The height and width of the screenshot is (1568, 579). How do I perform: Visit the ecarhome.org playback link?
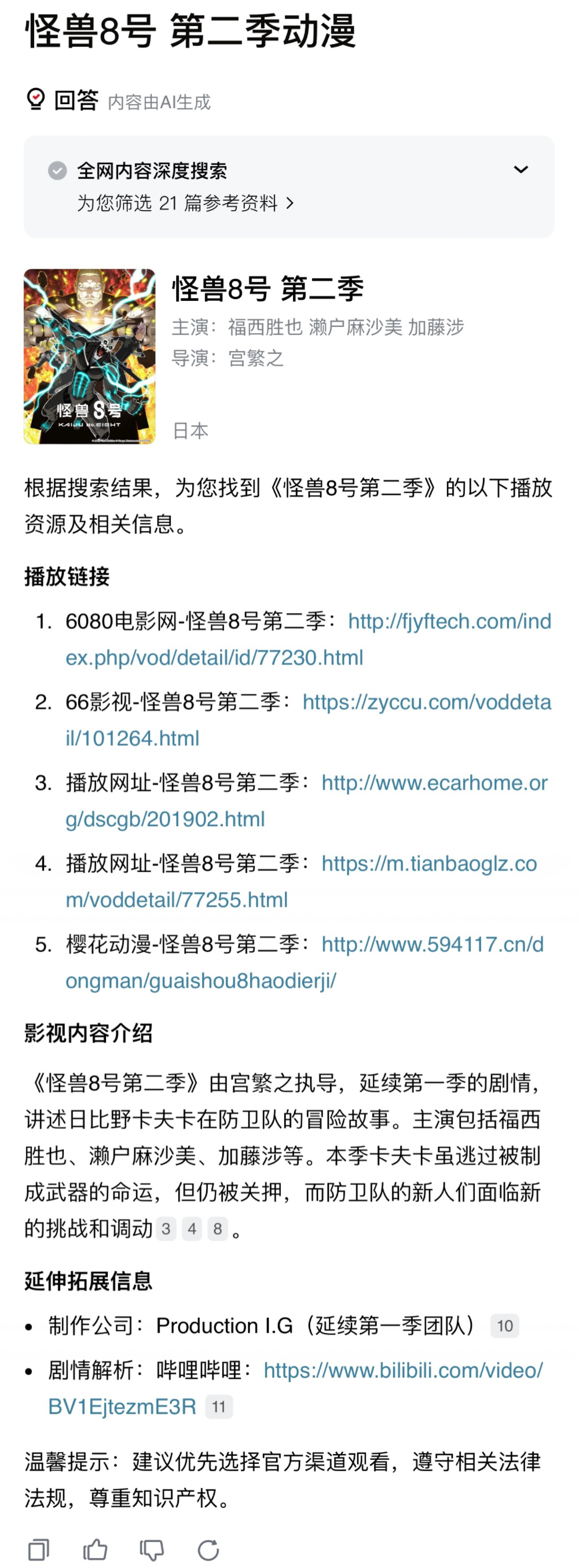[x=434, y=783]
